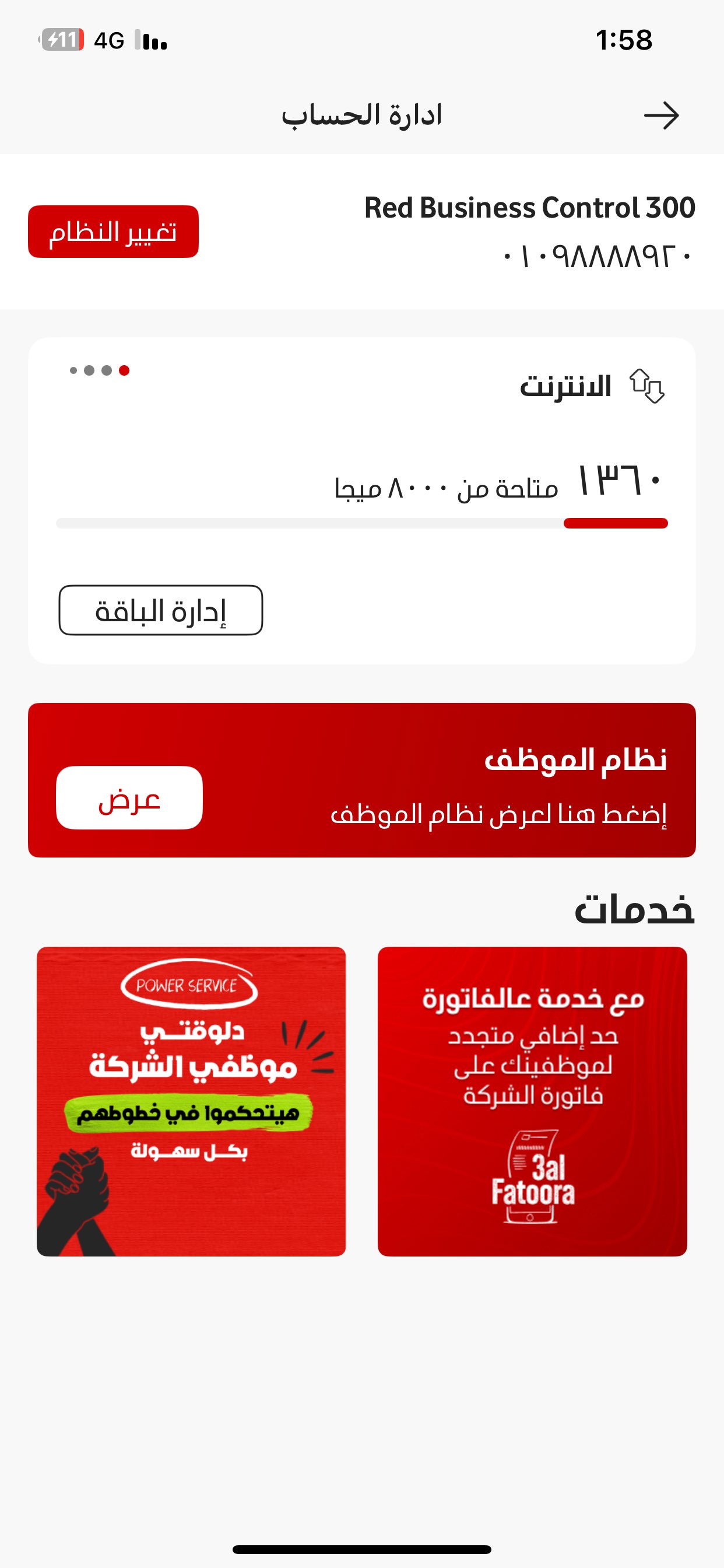Tap عرض to view نظام الموظف

(129, 801)
